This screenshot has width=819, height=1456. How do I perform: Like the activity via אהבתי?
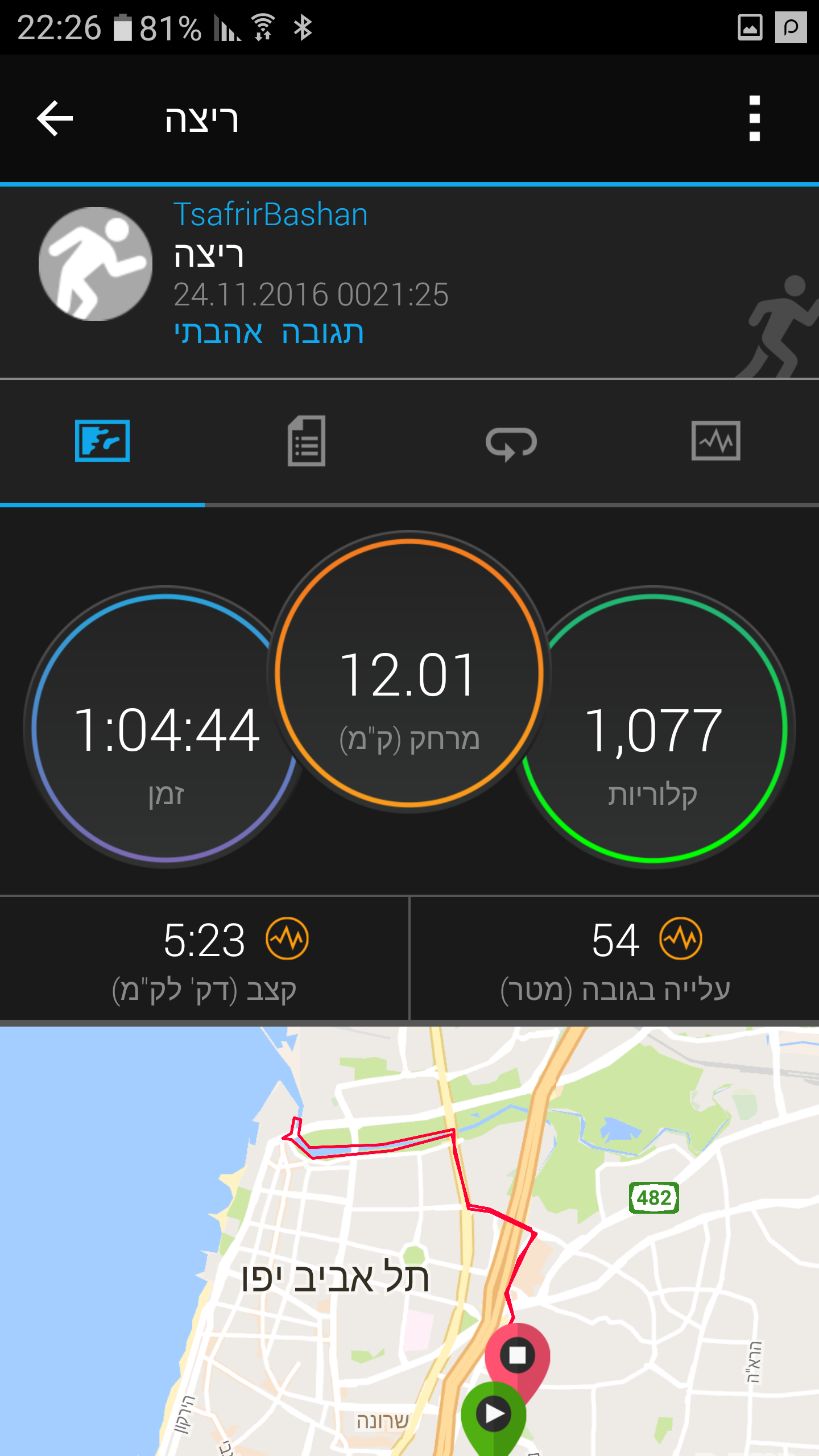(x=218, y=333)
